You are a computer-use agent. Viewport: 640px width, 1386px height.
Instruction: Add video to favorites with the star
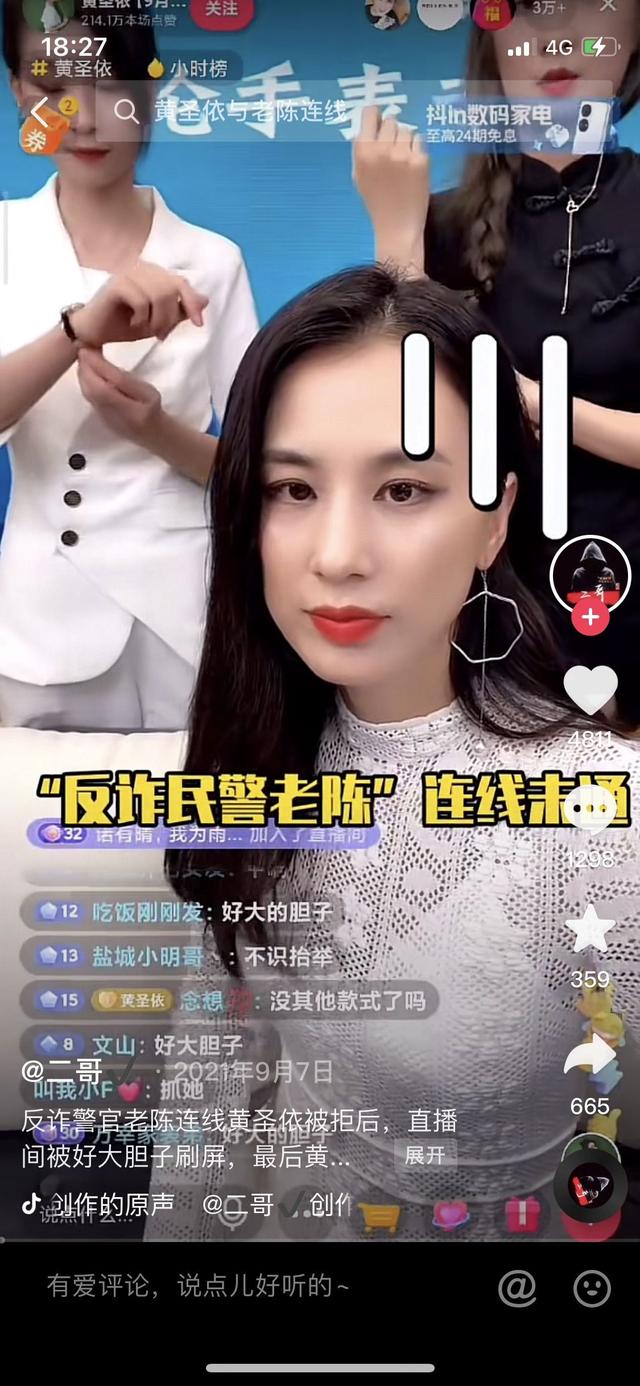pyautogui.click(x=590, y=928)
